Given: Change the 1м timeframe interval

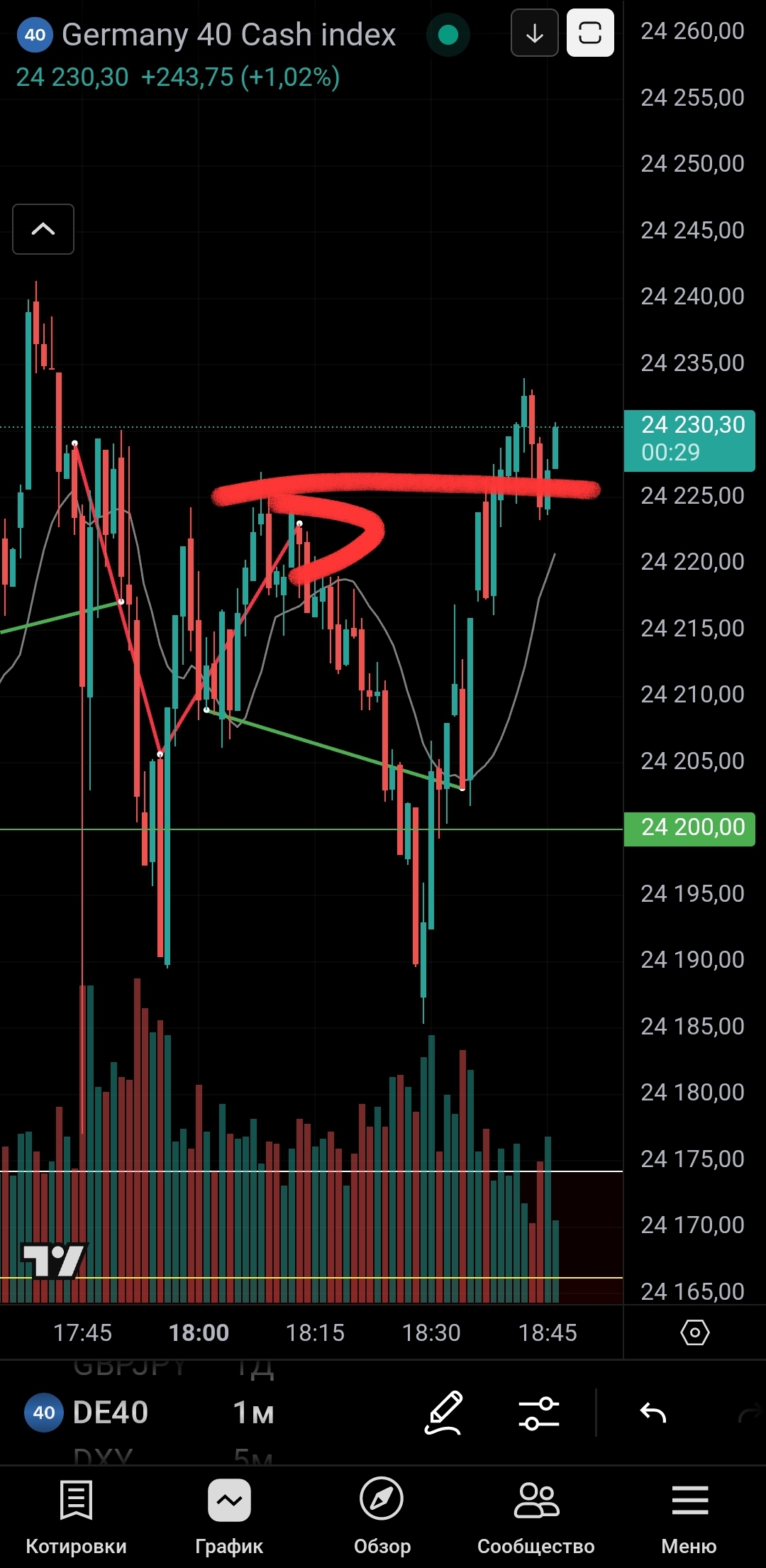Looking at the screenshot, I should pyautogui.click(x=253, y=1413).
